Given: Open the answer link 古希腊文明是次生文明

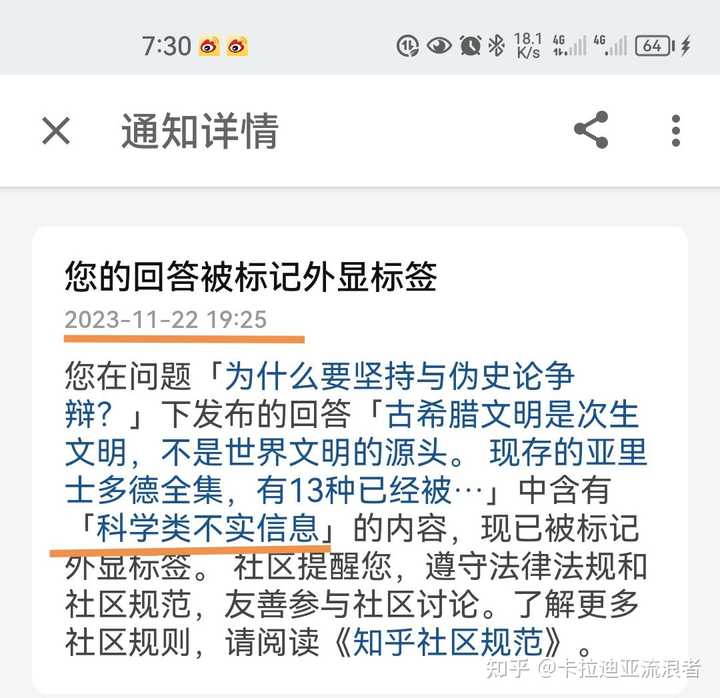Looking at the screenshot, I should [x=512, y=414].
